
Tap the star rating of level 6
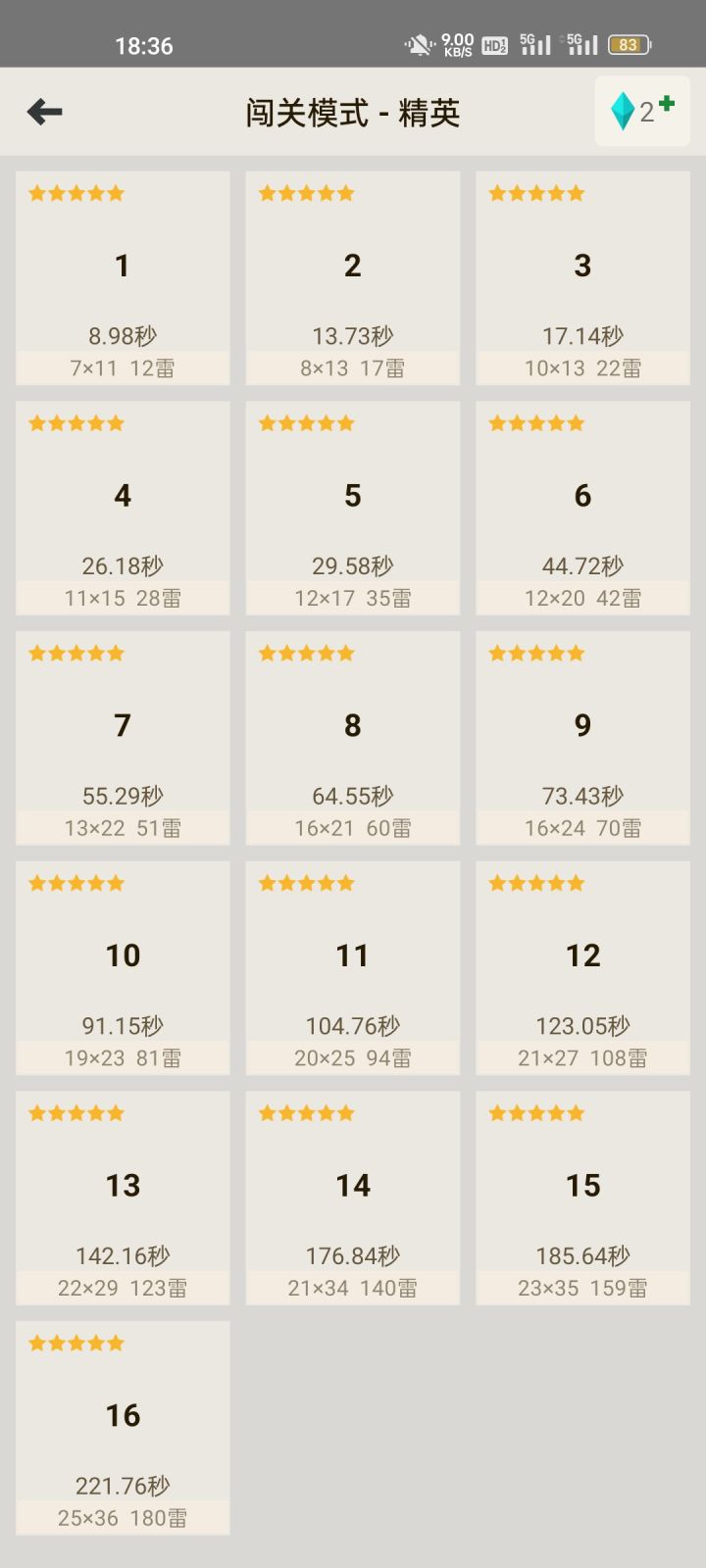tap(536, 422)
